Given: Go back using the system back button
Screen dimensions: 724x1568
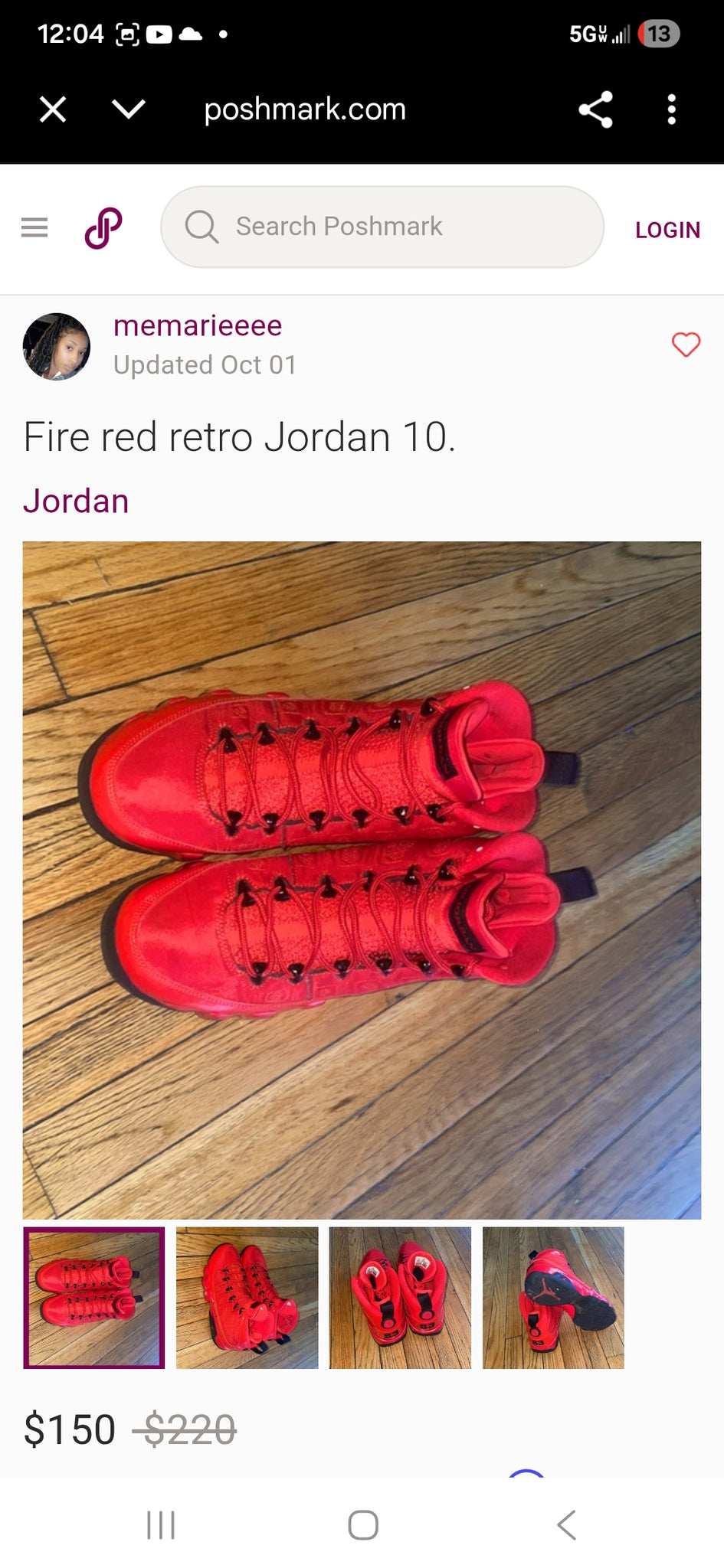Looking at the screenshot, I should (x=565, y=1524).
